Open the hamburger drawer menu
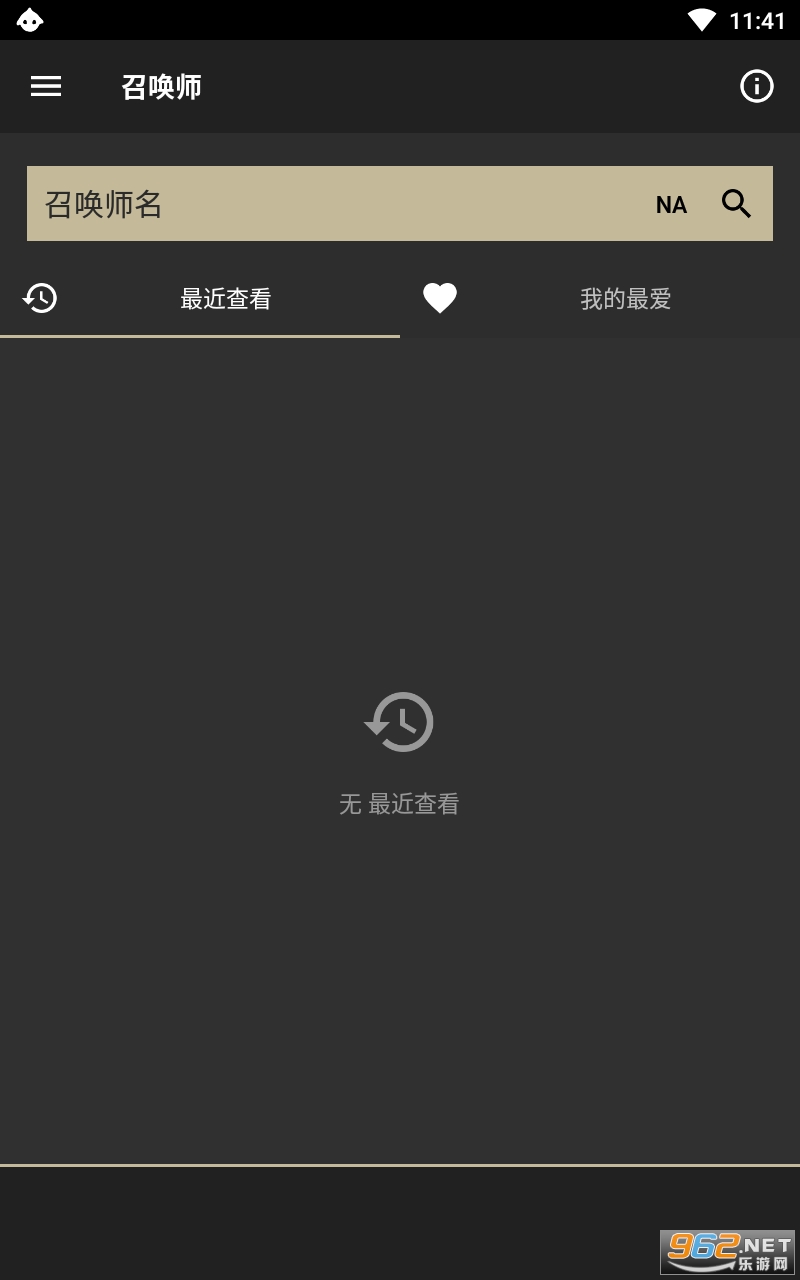This screenshot has width=800, height=1280. 46,87
